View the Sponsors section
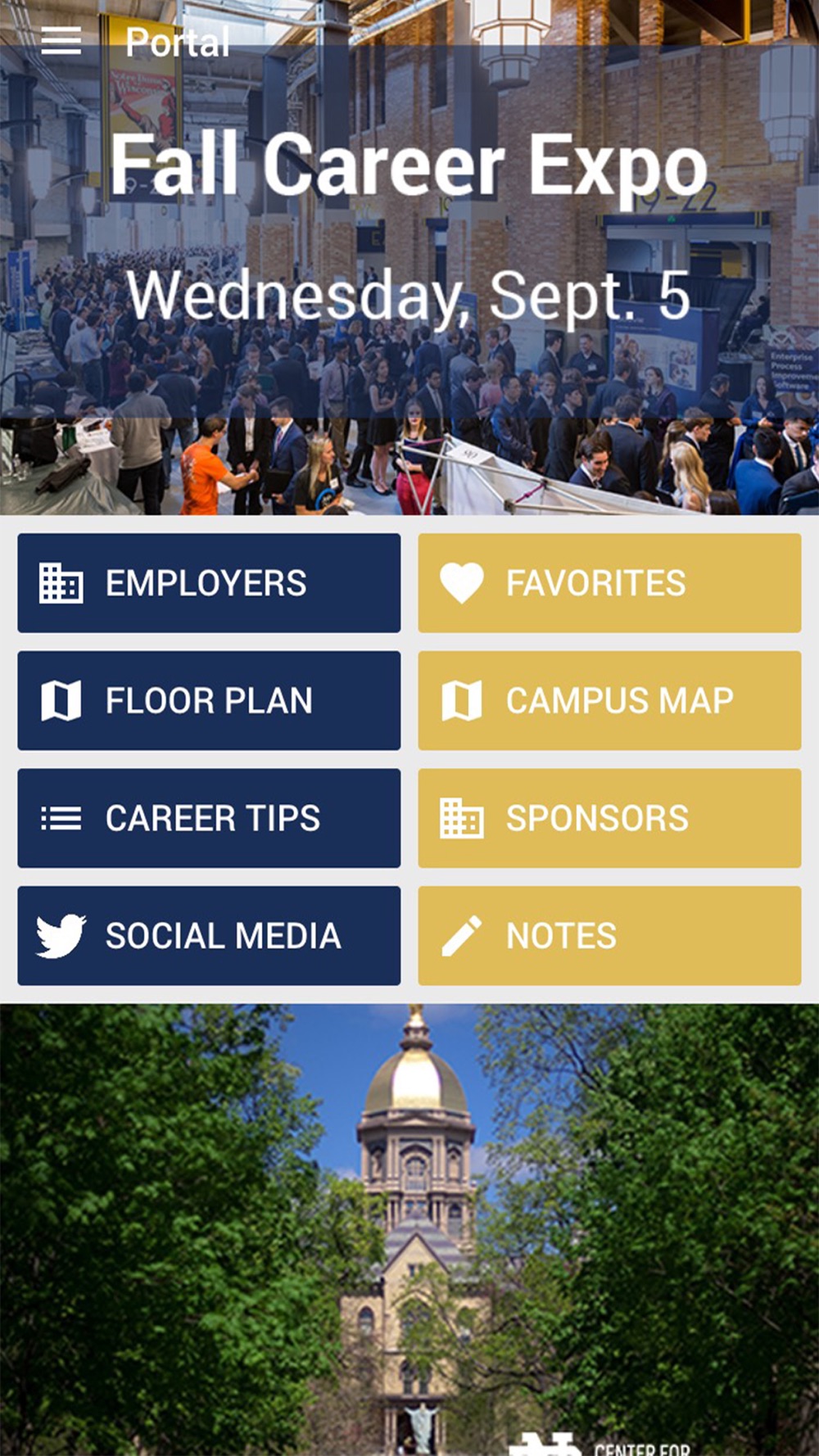 (609, 818)
